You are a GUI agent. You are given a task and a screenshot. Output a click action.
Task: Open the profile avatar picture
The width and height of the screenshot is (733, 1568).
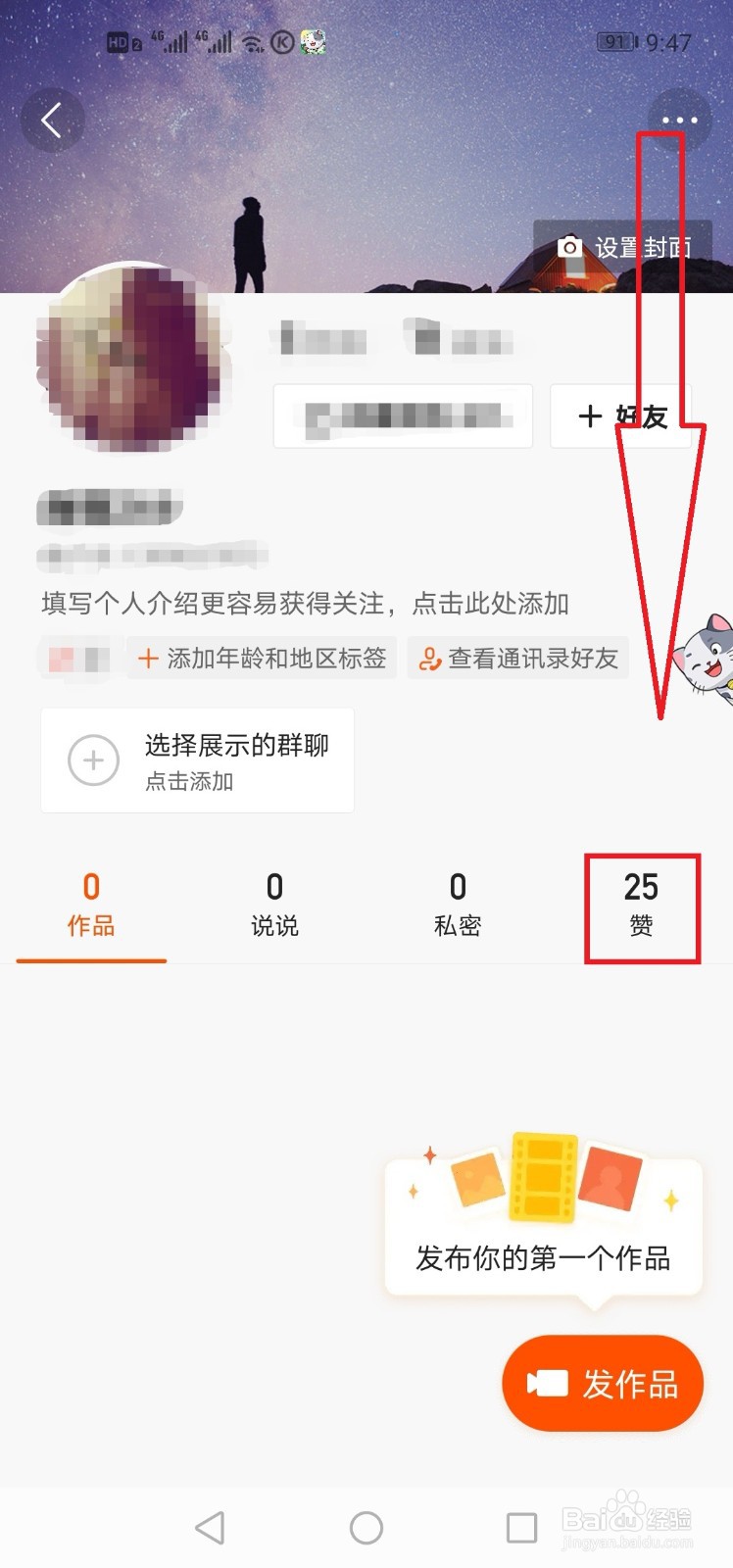click(x=135, y=367)
